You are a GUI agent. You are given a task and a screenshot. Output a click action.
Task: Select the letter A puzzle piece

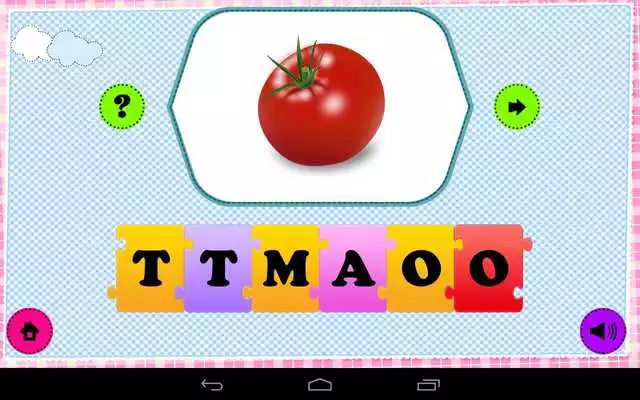point(352,267)
